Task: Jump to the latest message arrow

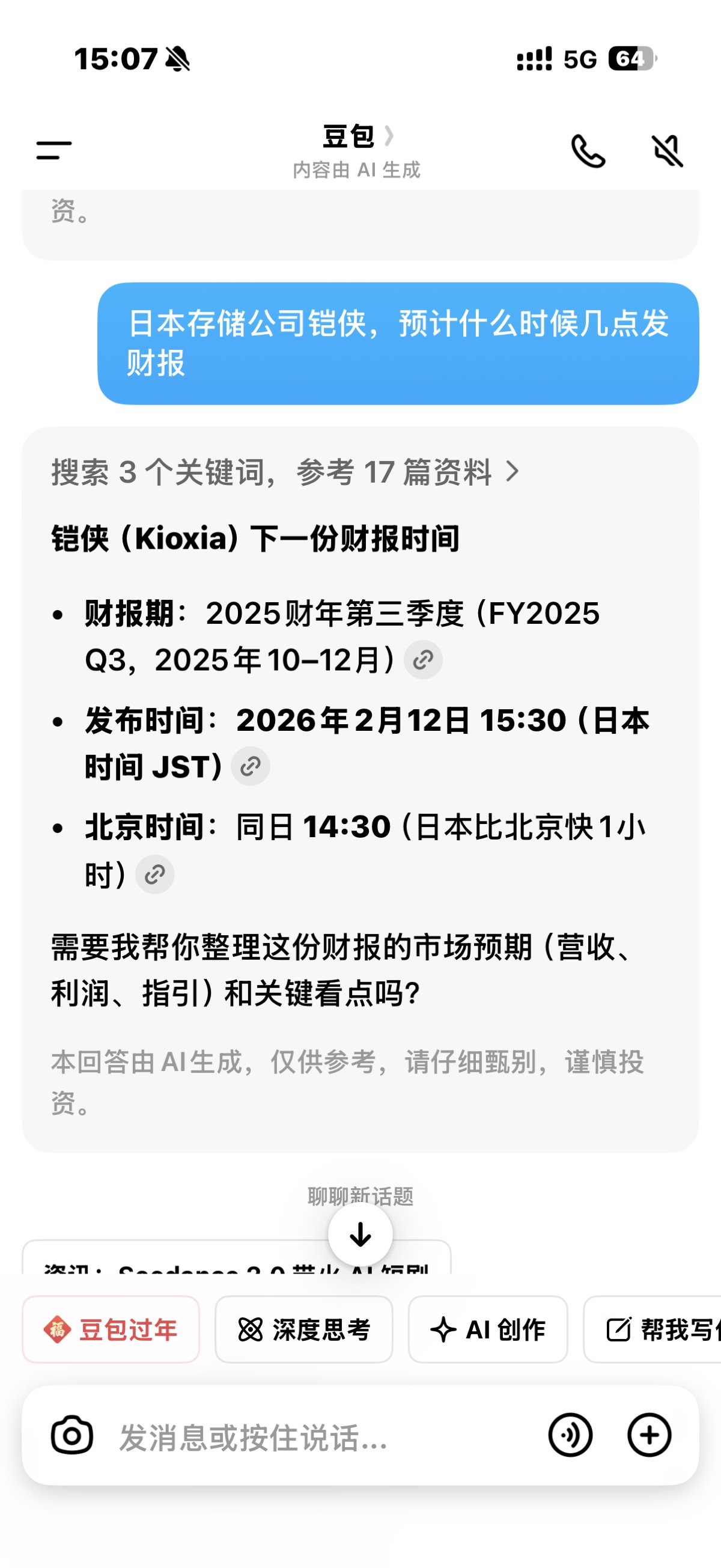Action: (360, 1234)
